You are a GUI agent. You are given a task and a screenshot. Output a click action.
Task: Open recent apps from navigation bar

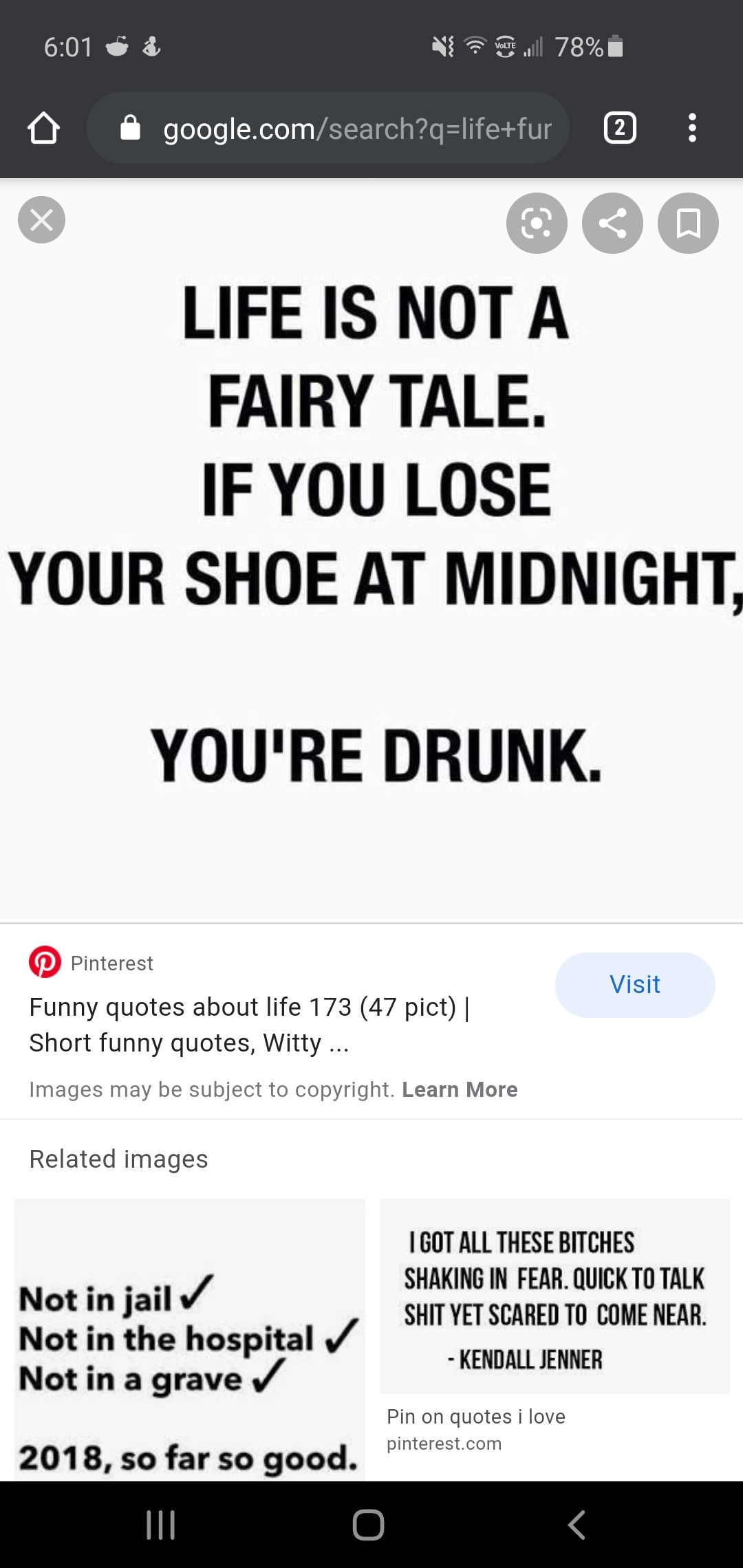(161, 1525)
